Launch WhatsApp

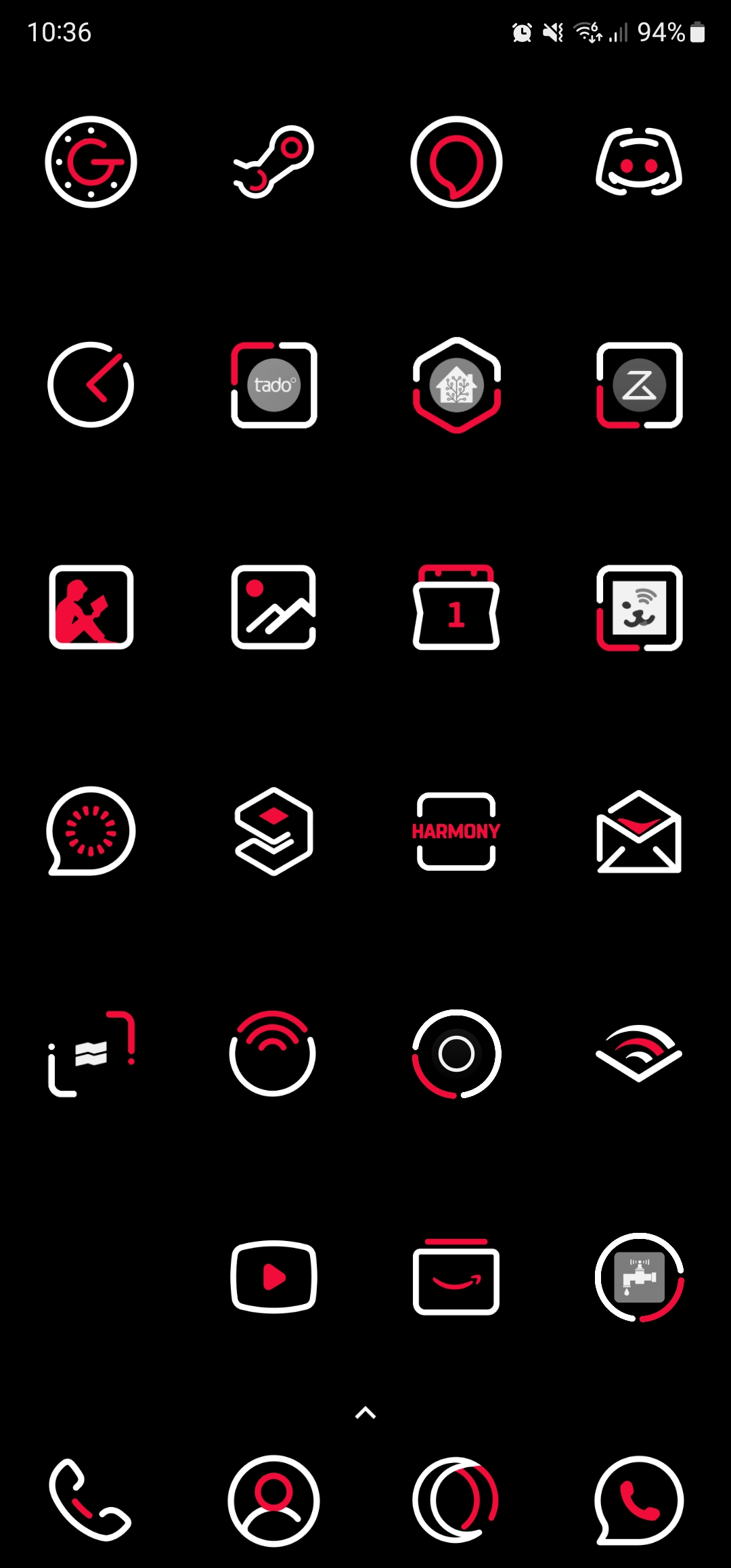point(639,1500)
